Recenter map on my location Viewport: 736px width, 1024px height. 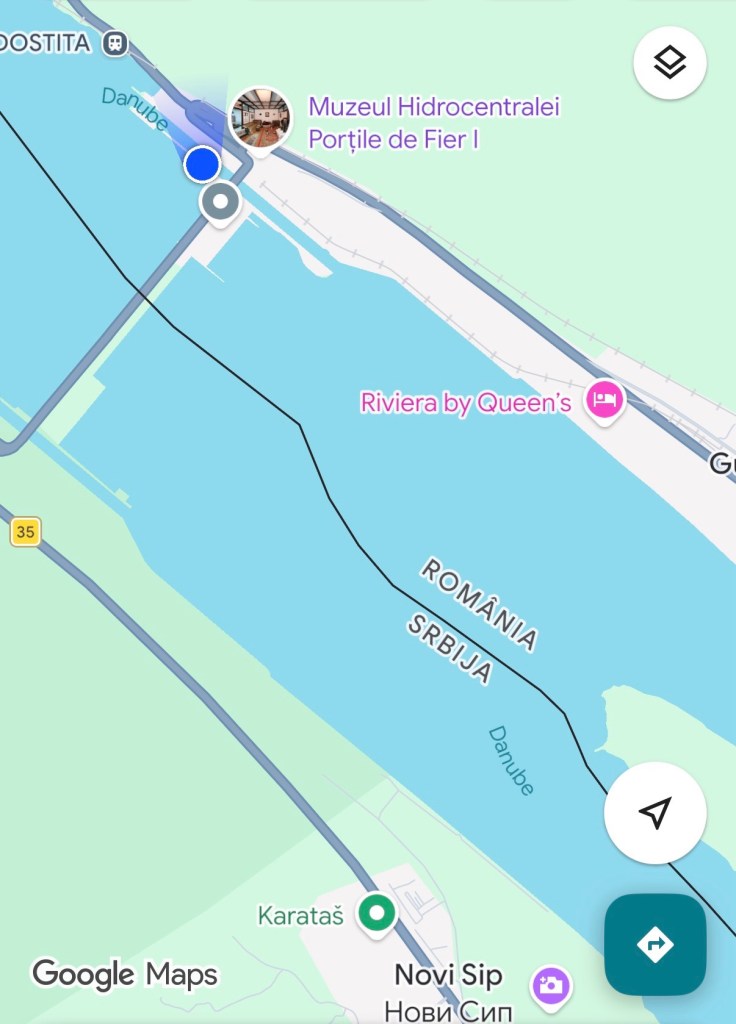pyautogui.click(x=655, y=813)
